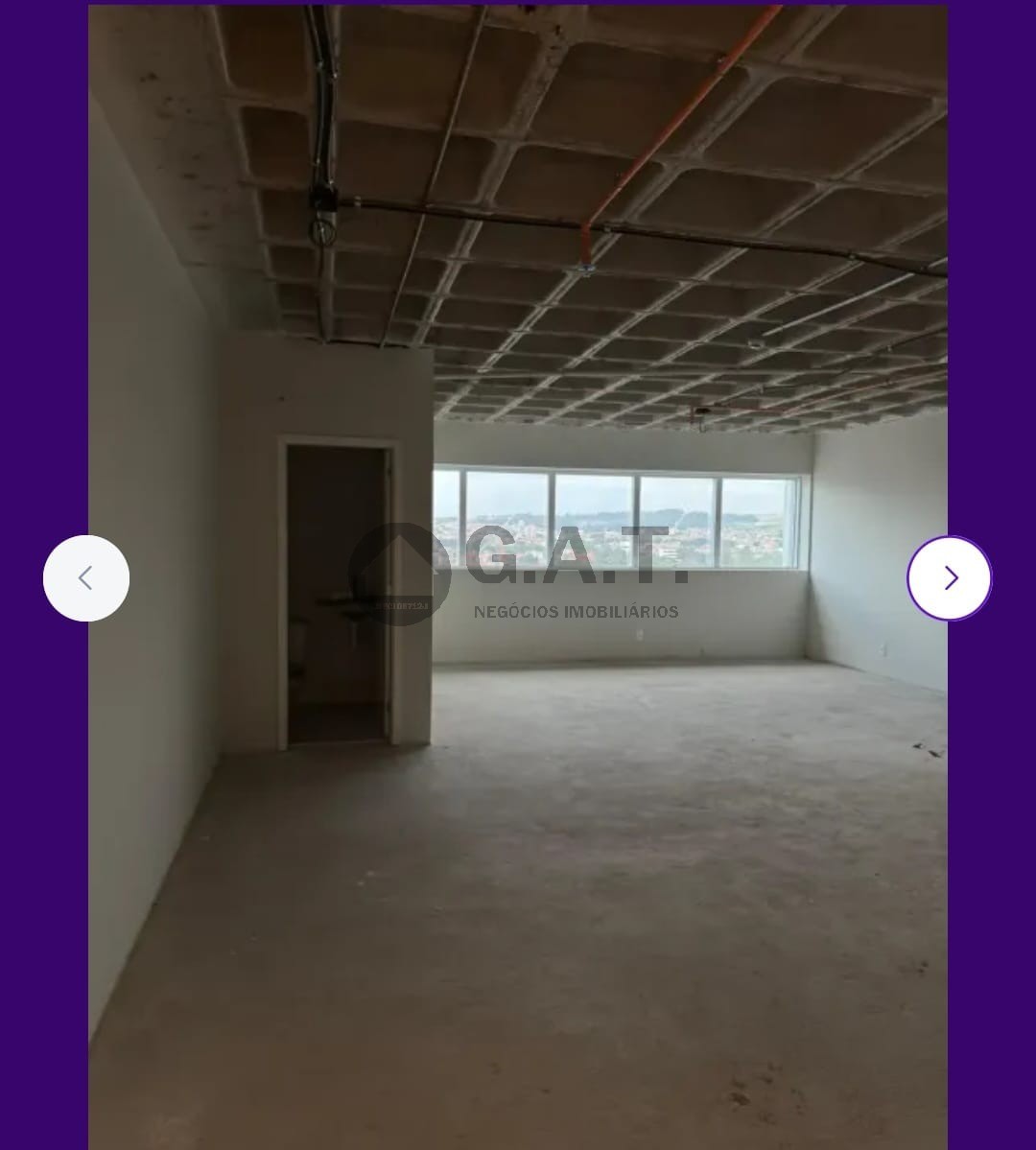Screen dimensions: 1036x1150
Task: Go to the previous property photo
Action: pyautogui.click(x=86, y=578)
